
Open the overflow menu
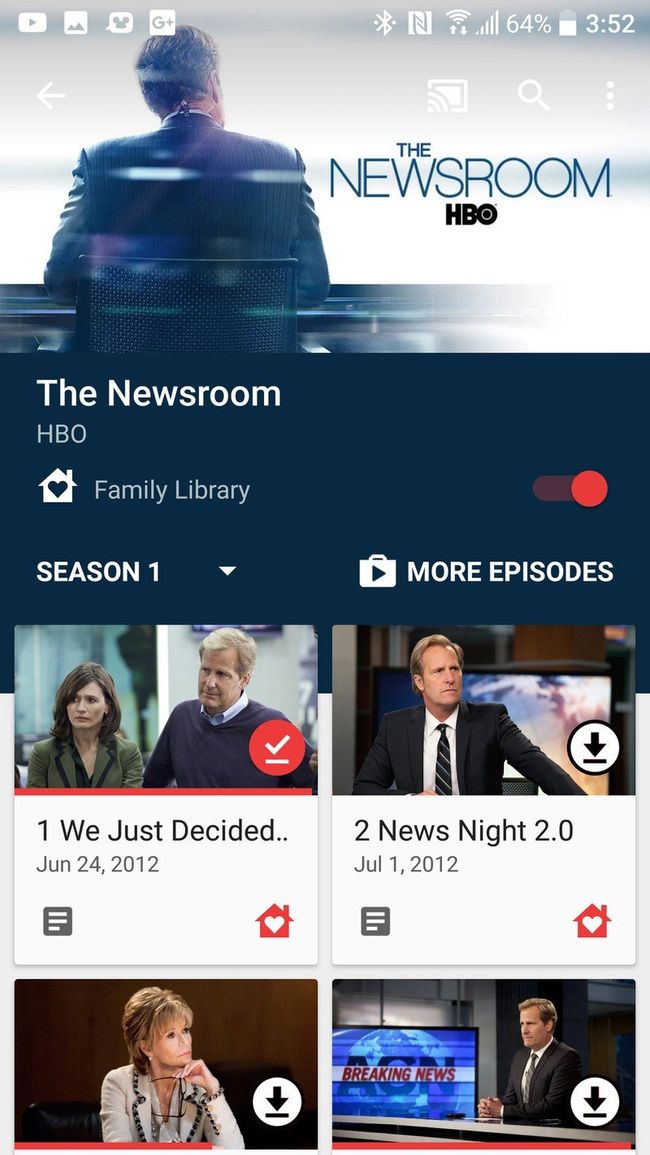pyautogui.click(x=609, y=96)
